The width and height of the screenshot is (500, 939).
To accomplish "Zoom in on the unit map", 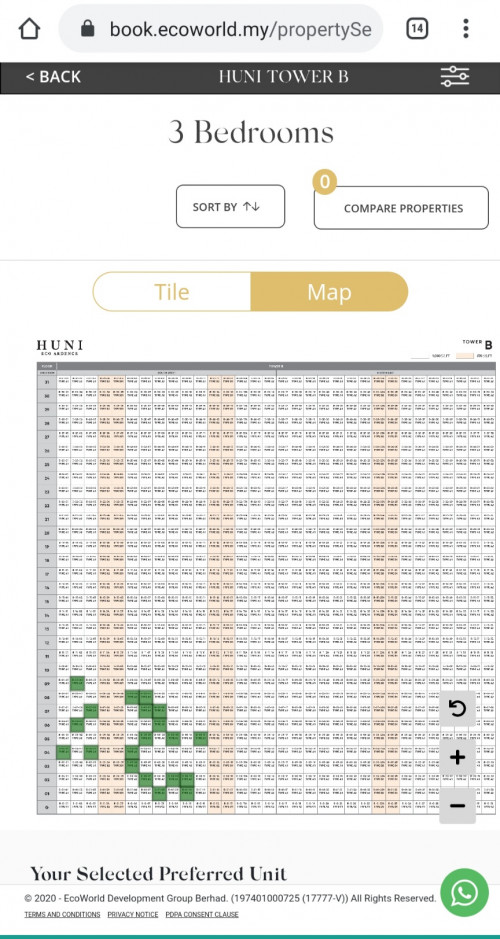I will 457,758.
